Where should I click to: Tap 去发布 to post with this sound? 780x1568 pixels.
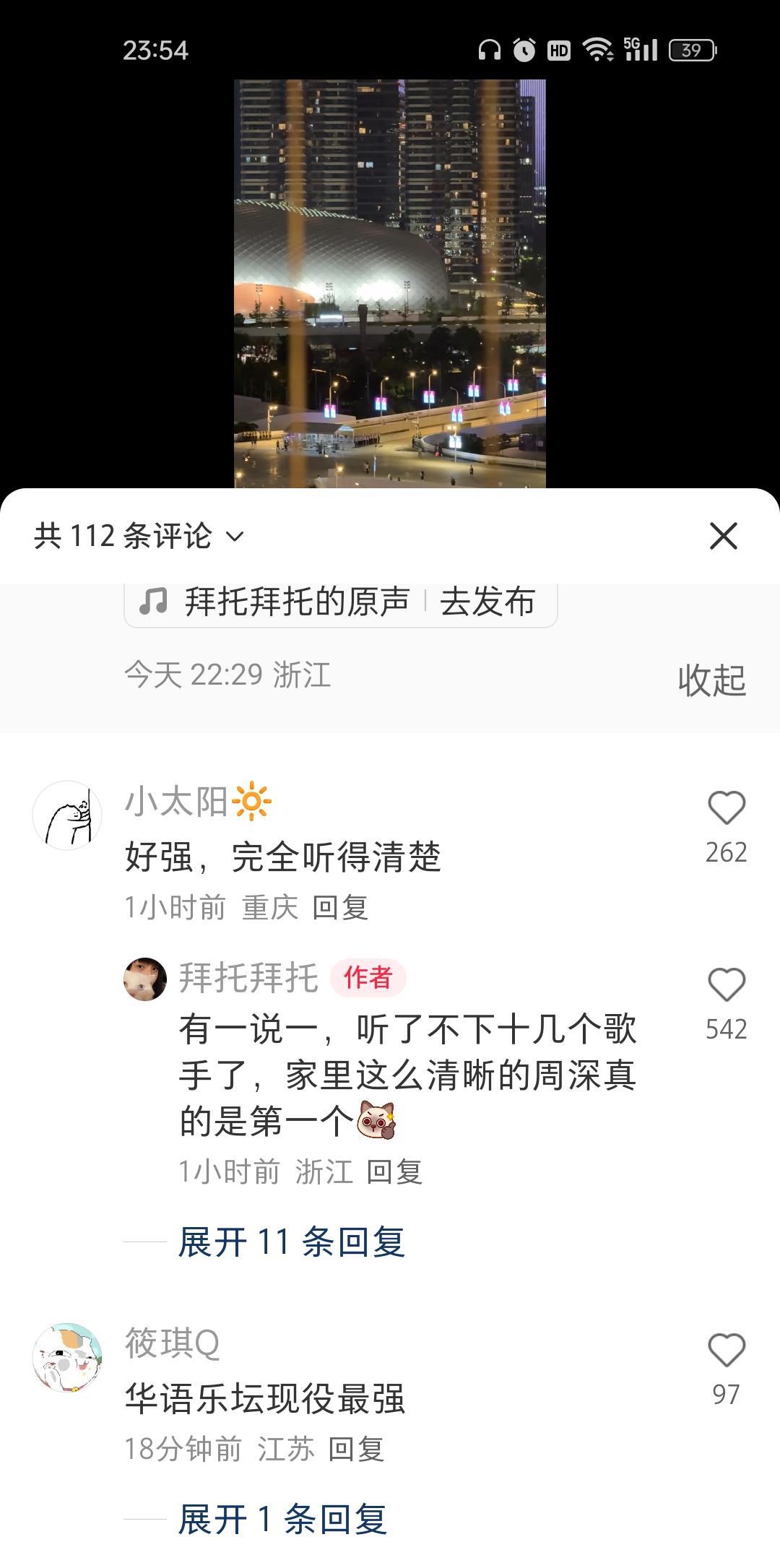click(x=487, y=602)
